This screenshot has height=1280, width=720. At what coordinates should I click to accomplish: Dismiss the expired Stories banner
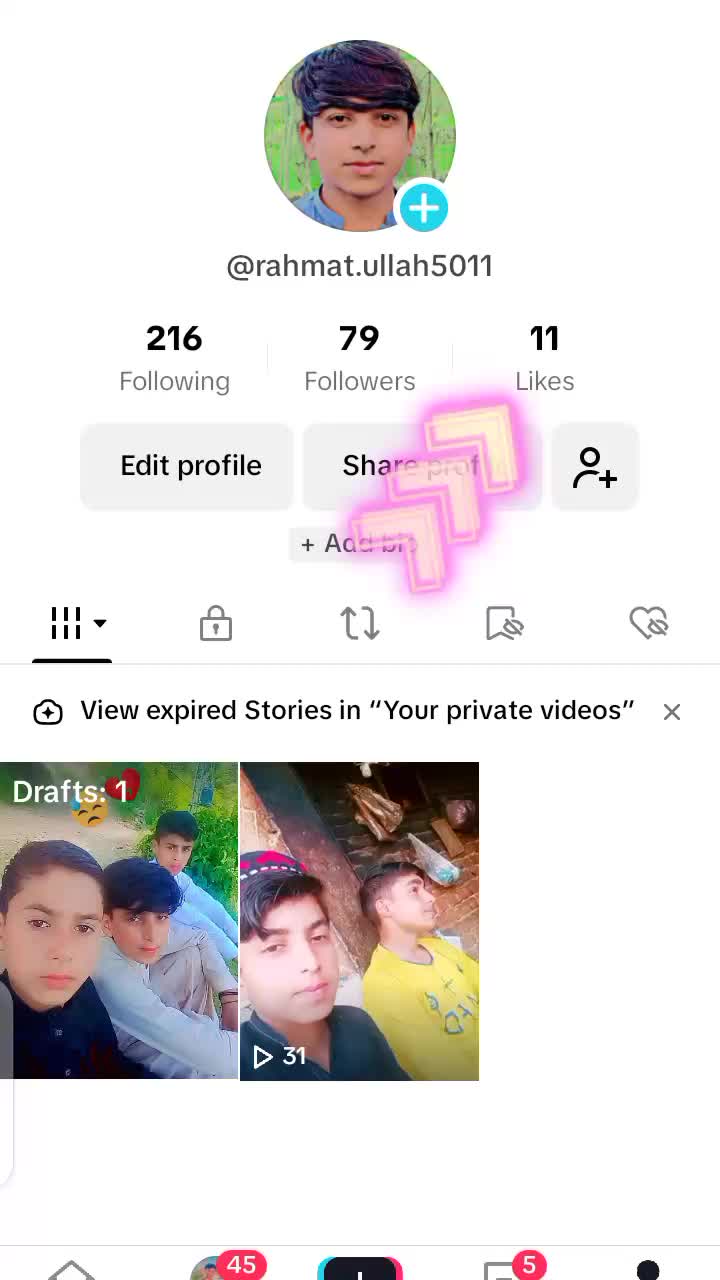click(672, 711)
